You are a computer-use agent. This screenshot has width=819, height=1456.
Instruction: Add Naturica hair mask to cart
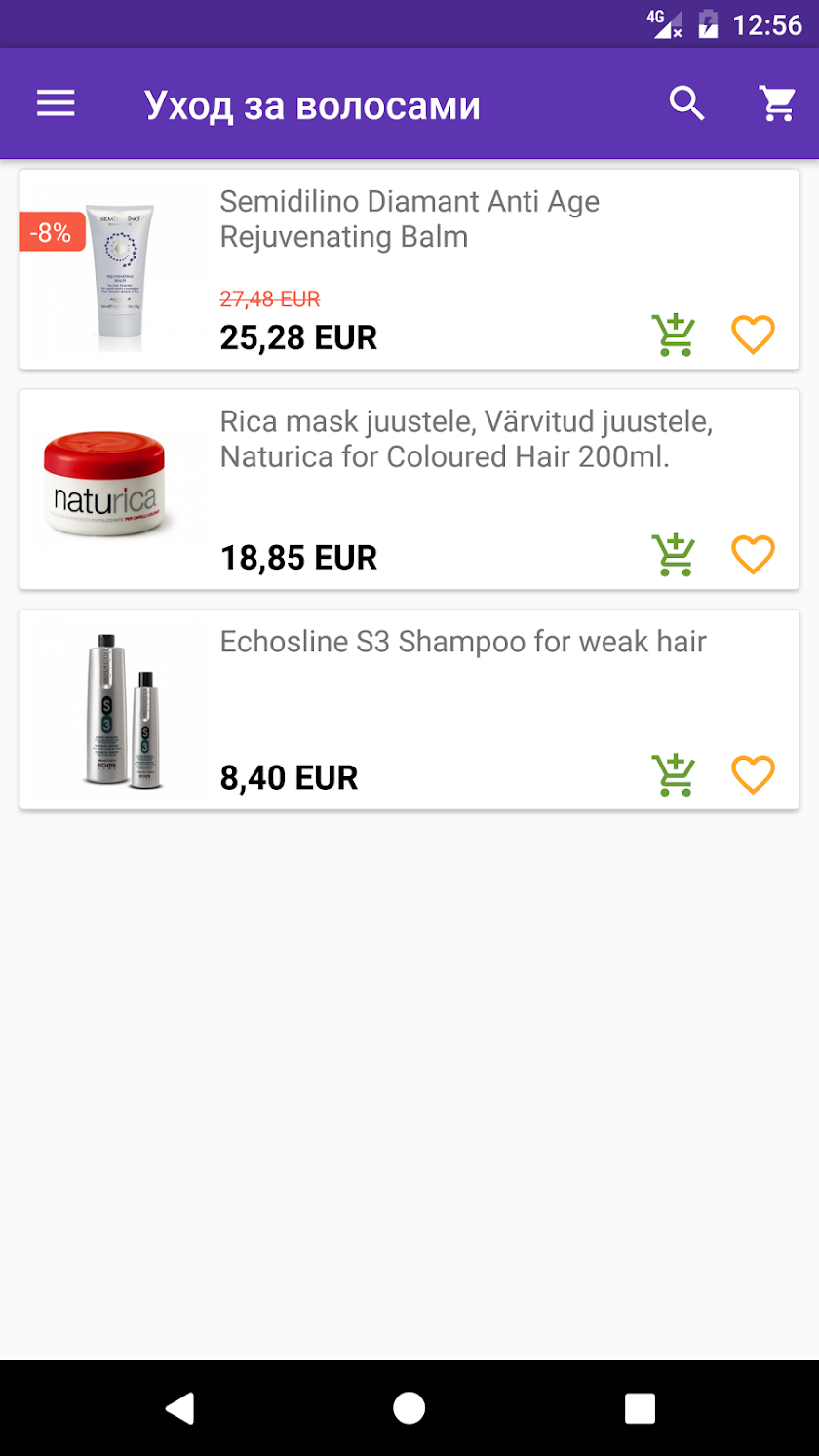coord(674,556)
